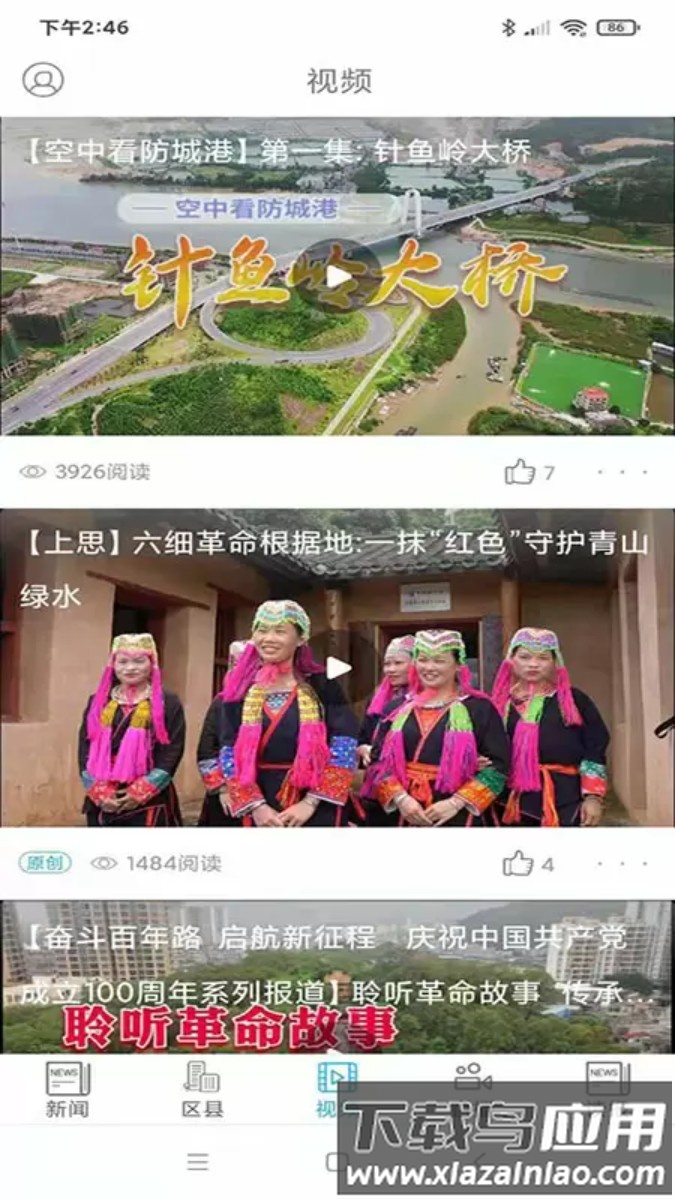Like the 针鱼岭大桥 video

click(520, 472)
